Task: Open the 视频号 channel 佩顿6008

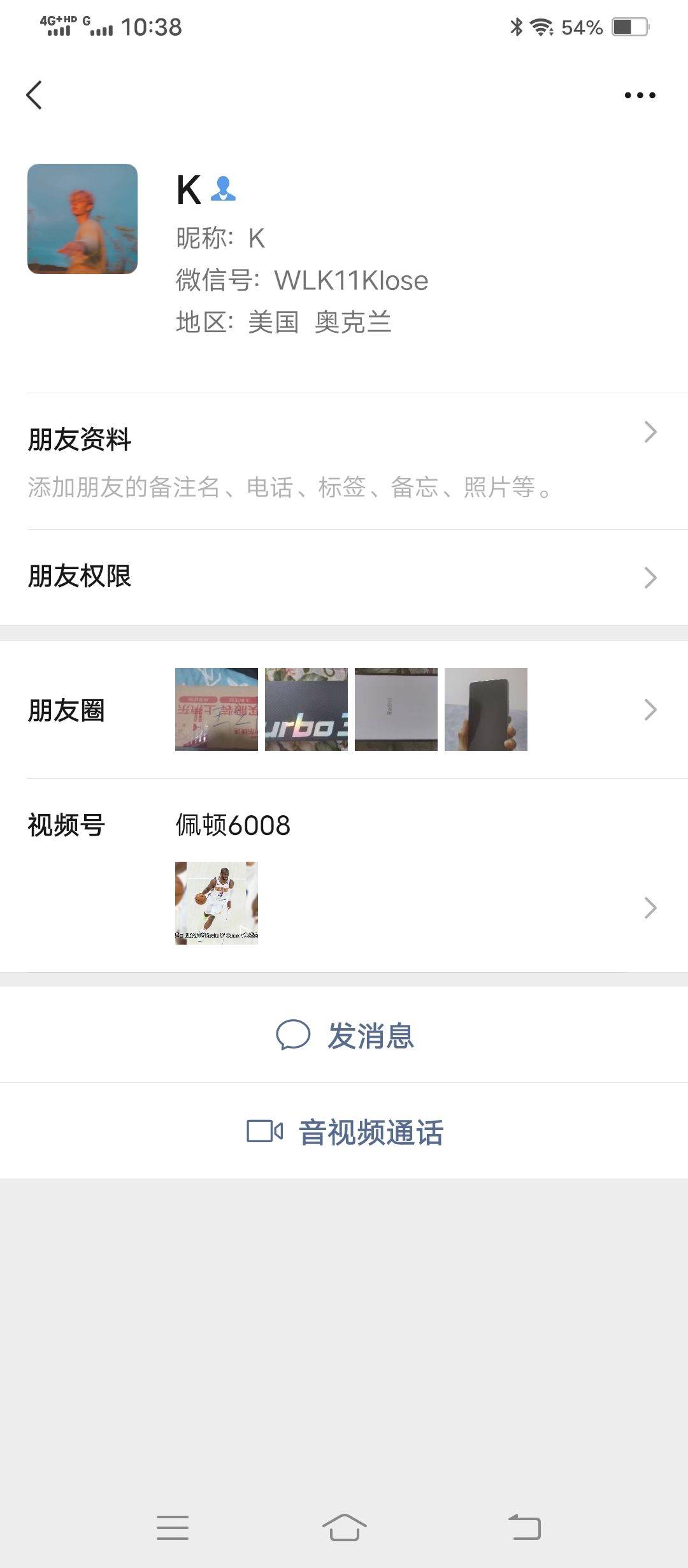Action: tap(344, 876)
